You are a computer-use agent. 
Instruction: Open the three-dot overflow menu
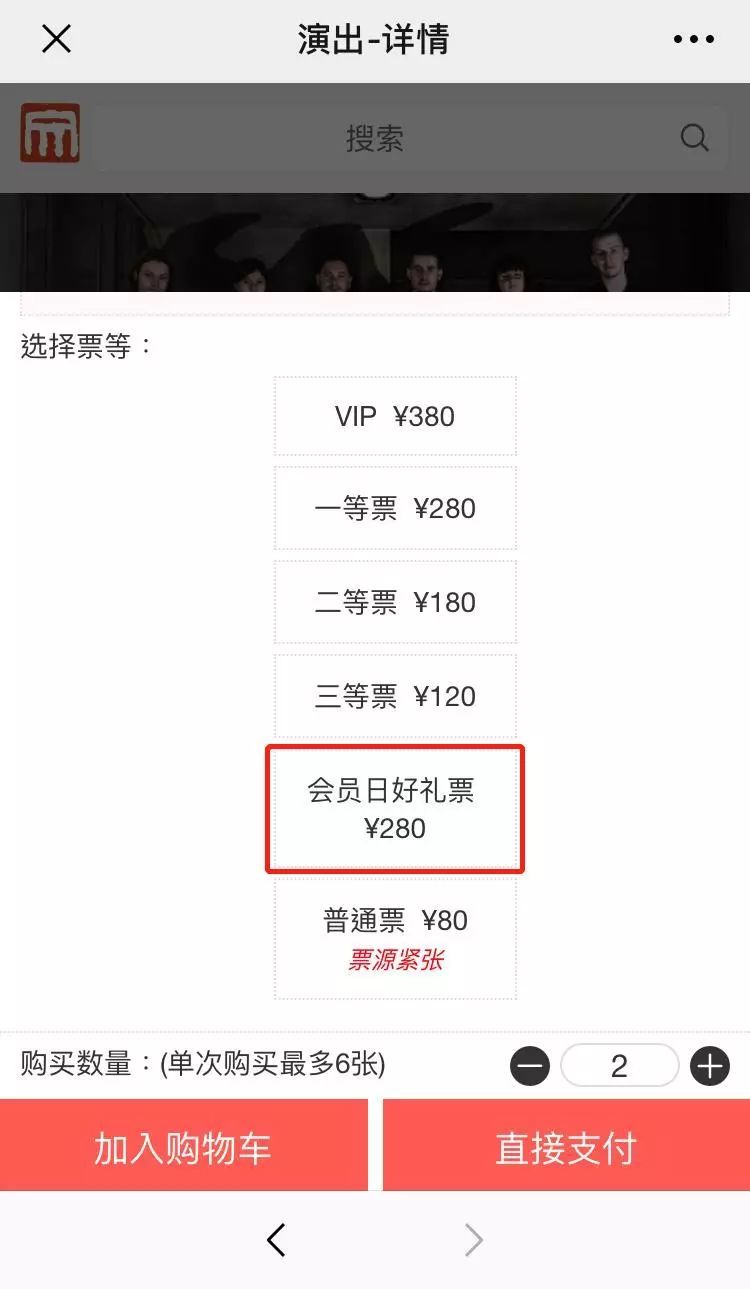tap(693, 40)
